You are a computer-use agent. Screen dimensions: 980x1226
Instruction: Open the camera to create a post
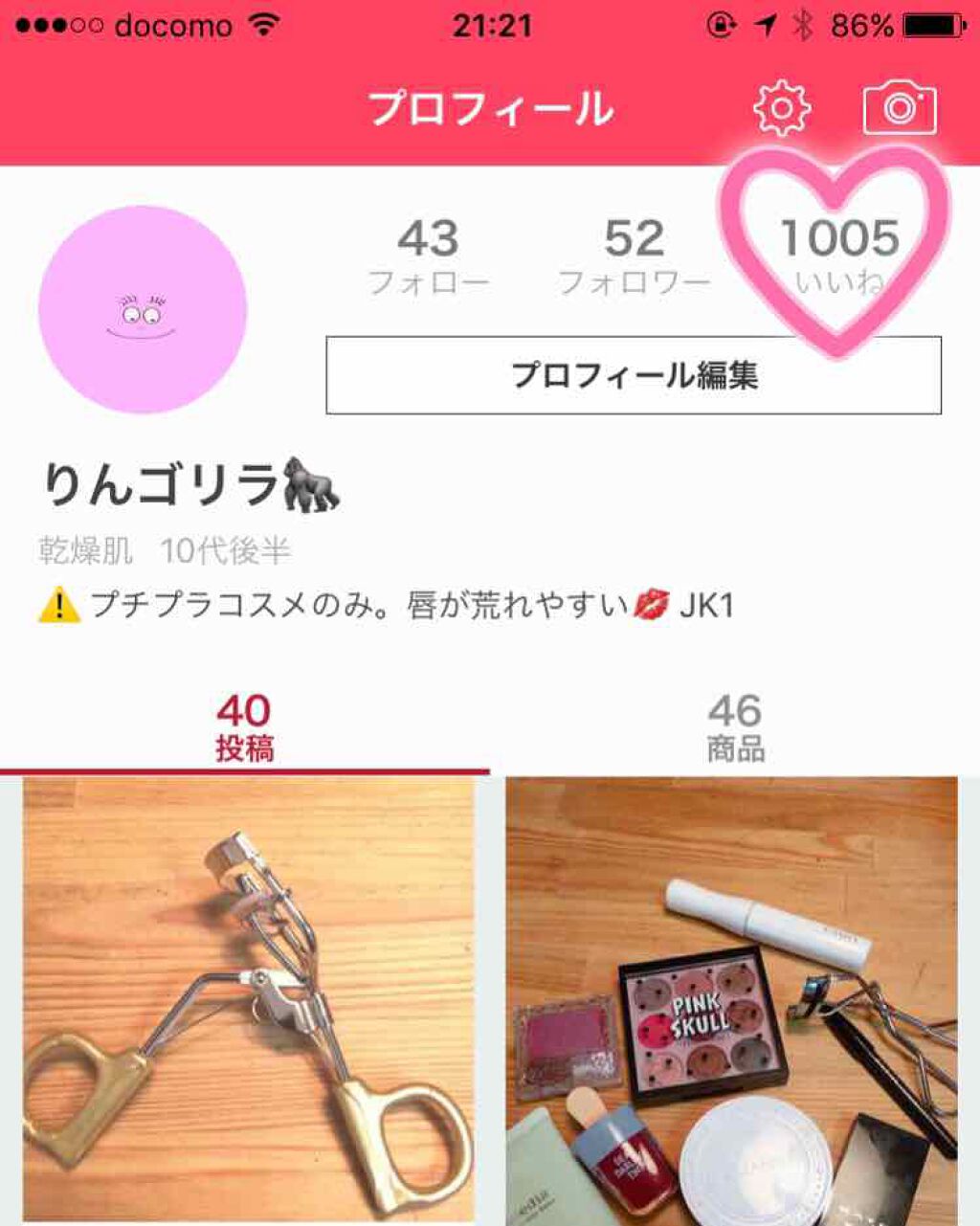[x=899, y=108]
